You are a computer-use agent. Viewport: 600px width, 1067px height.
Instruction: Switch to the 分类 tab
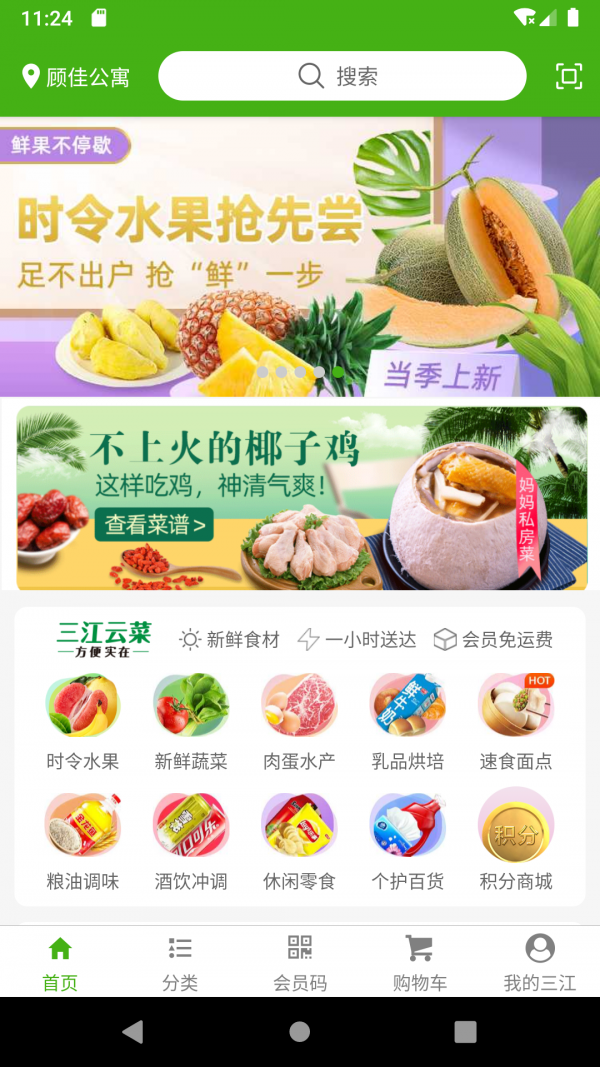click(180, 962)
